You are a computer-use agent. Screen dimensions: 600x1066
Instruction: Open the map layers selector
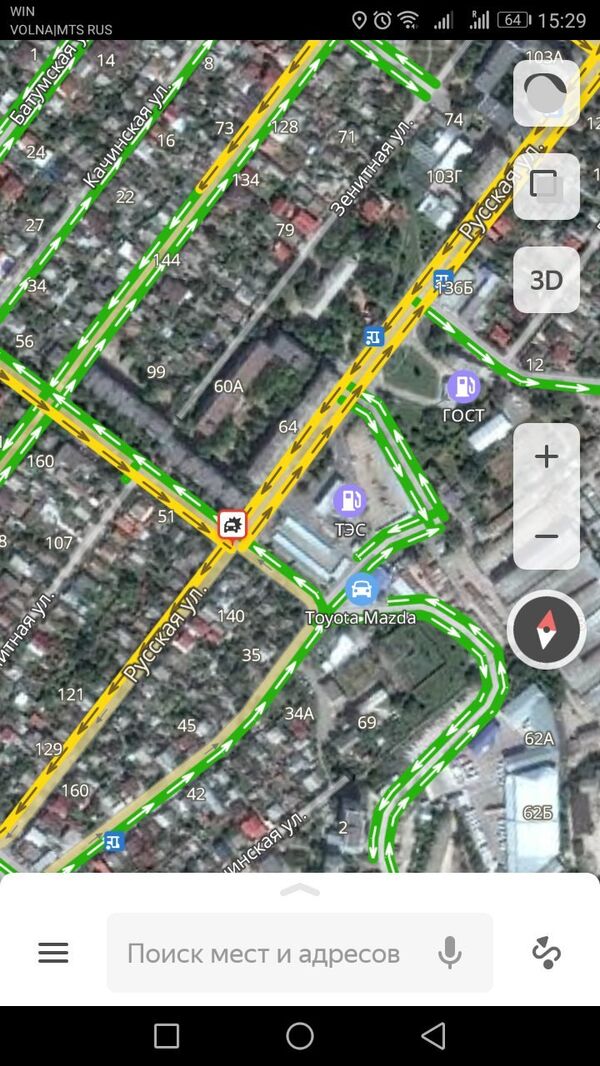tap(546, 186)
